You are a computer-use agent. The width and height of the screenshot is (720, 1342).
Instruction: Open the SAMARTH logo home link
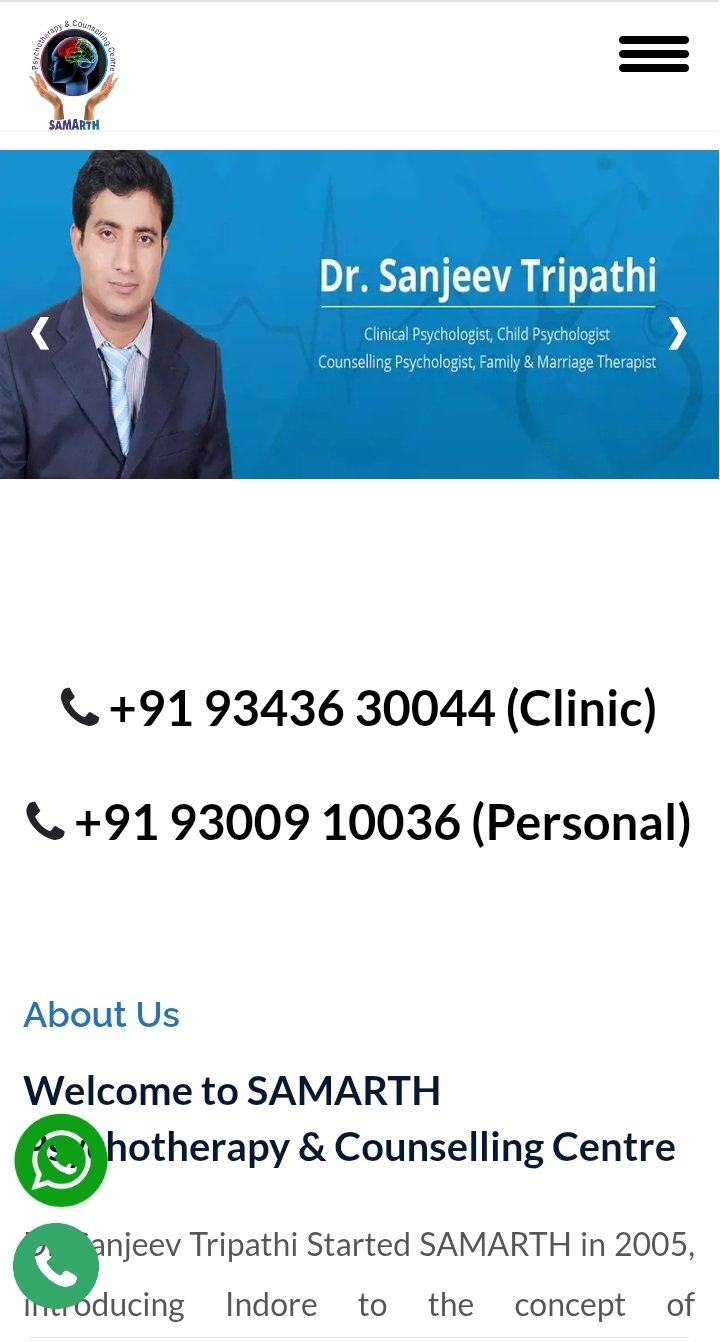tap(73, 76)
